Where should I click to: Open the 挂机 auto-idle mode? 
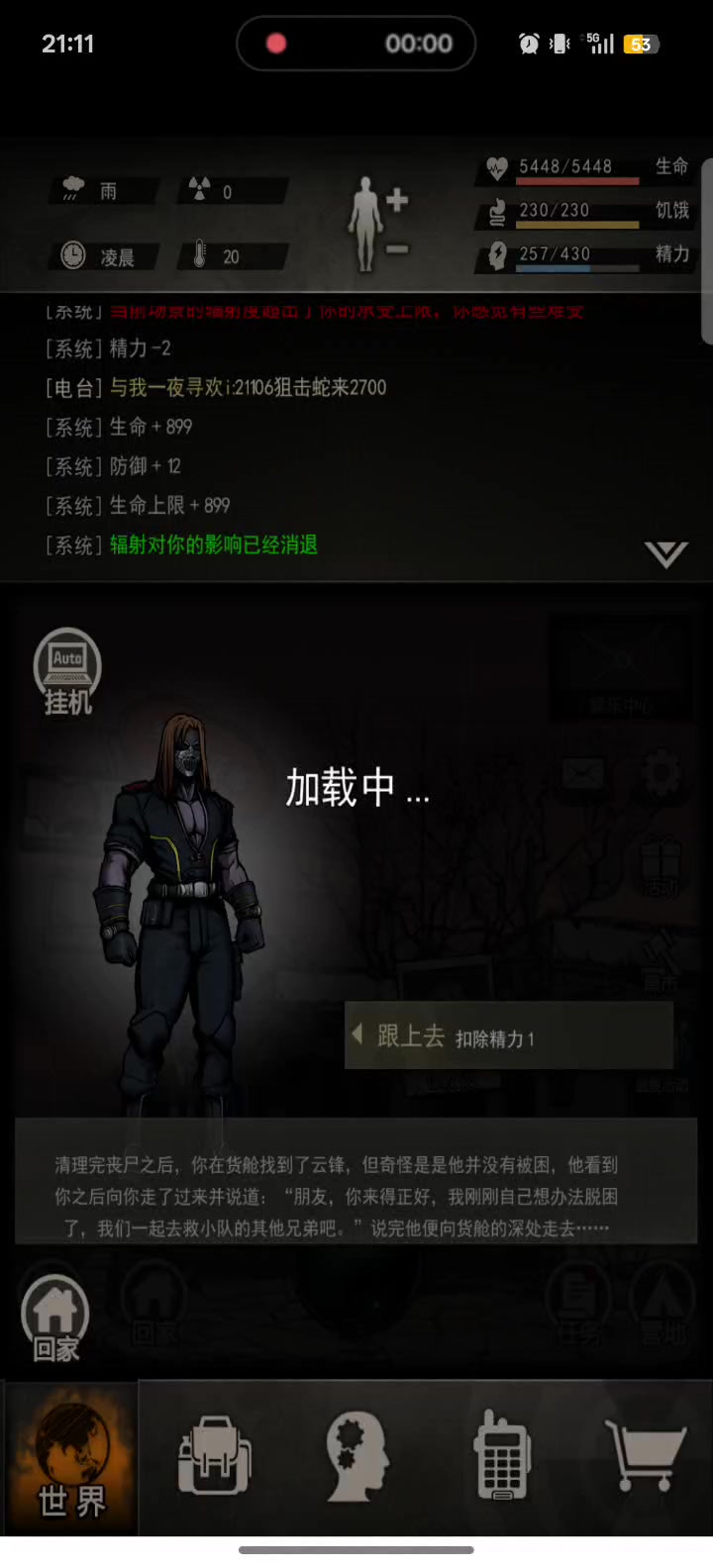[67, 673]
